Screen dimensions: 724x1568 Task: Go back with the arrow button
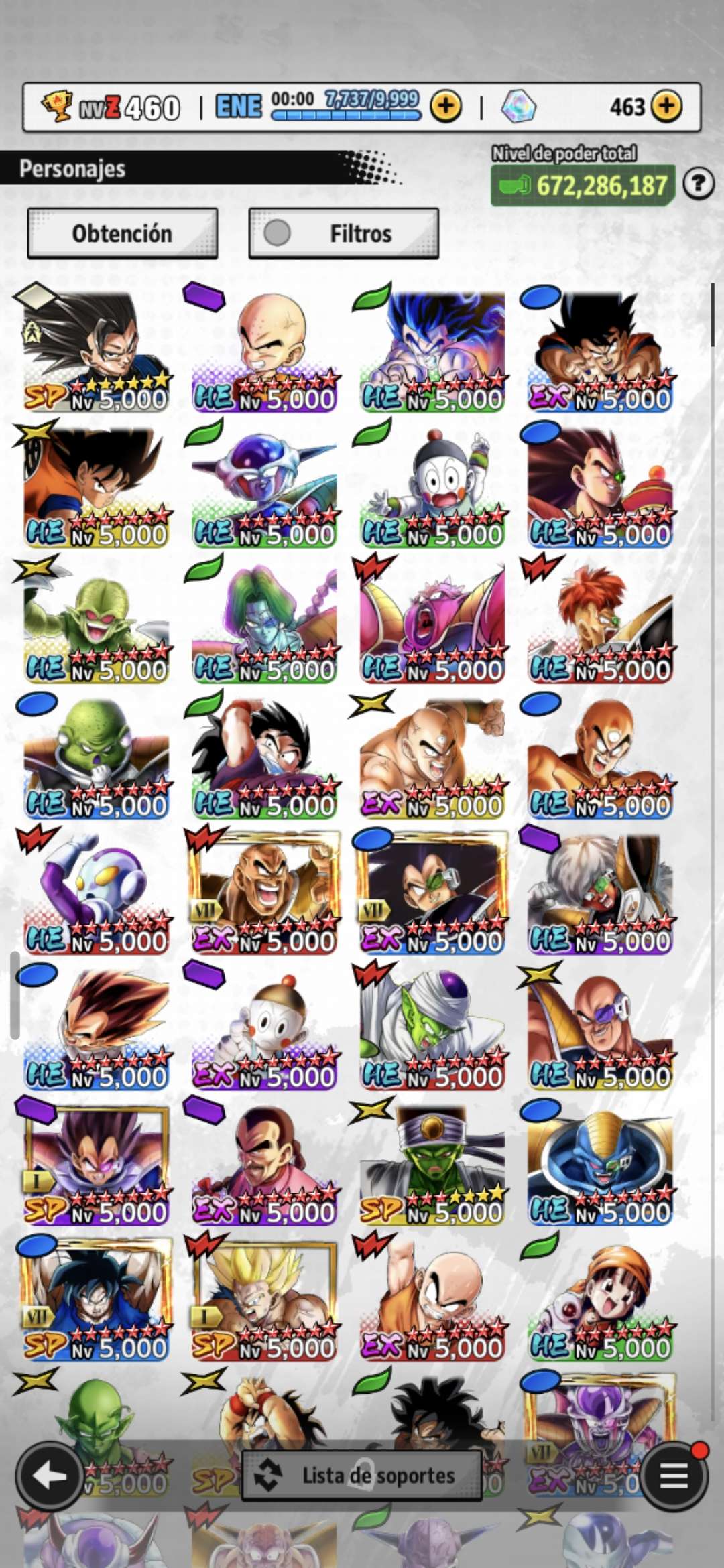point(50,1475)
